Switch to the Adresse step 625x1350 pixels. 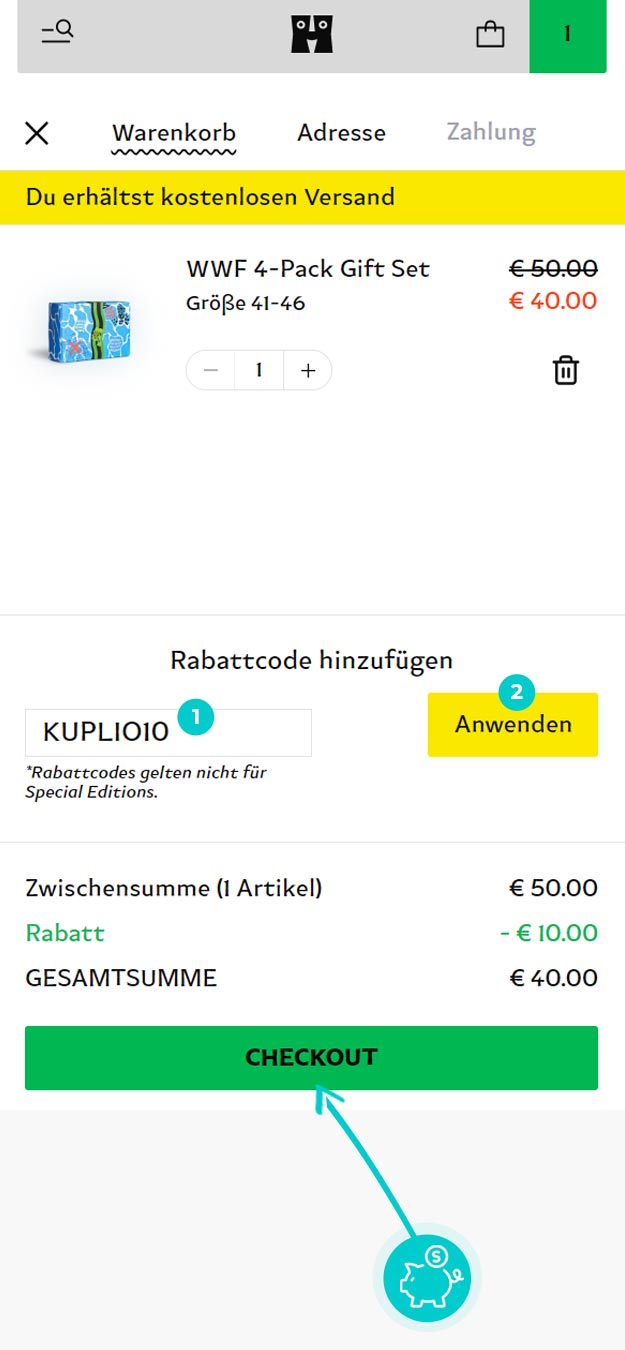(341, 132)
